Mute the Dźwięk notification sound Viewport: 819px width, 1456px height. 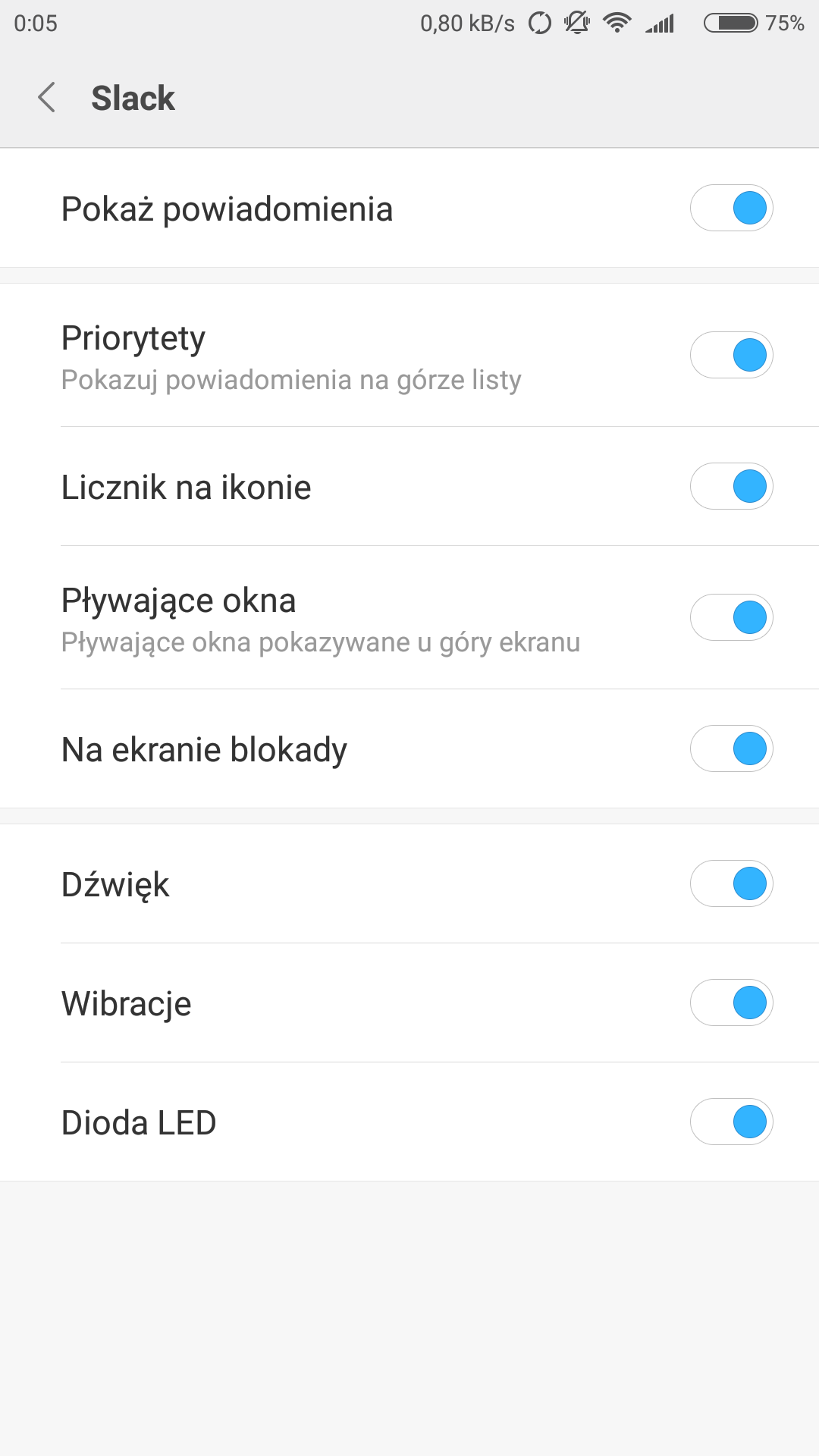tap(731, 883)
